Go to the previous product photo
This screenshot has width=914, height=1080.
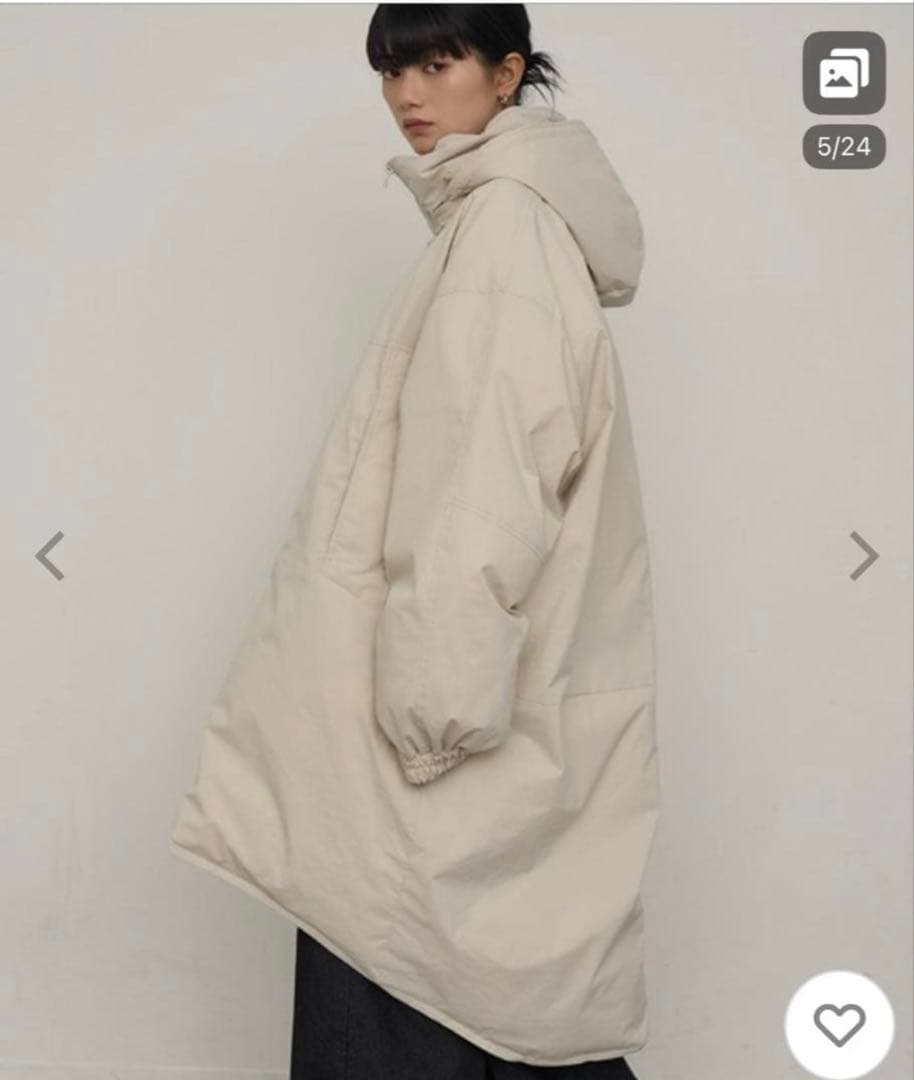(50, 556)
